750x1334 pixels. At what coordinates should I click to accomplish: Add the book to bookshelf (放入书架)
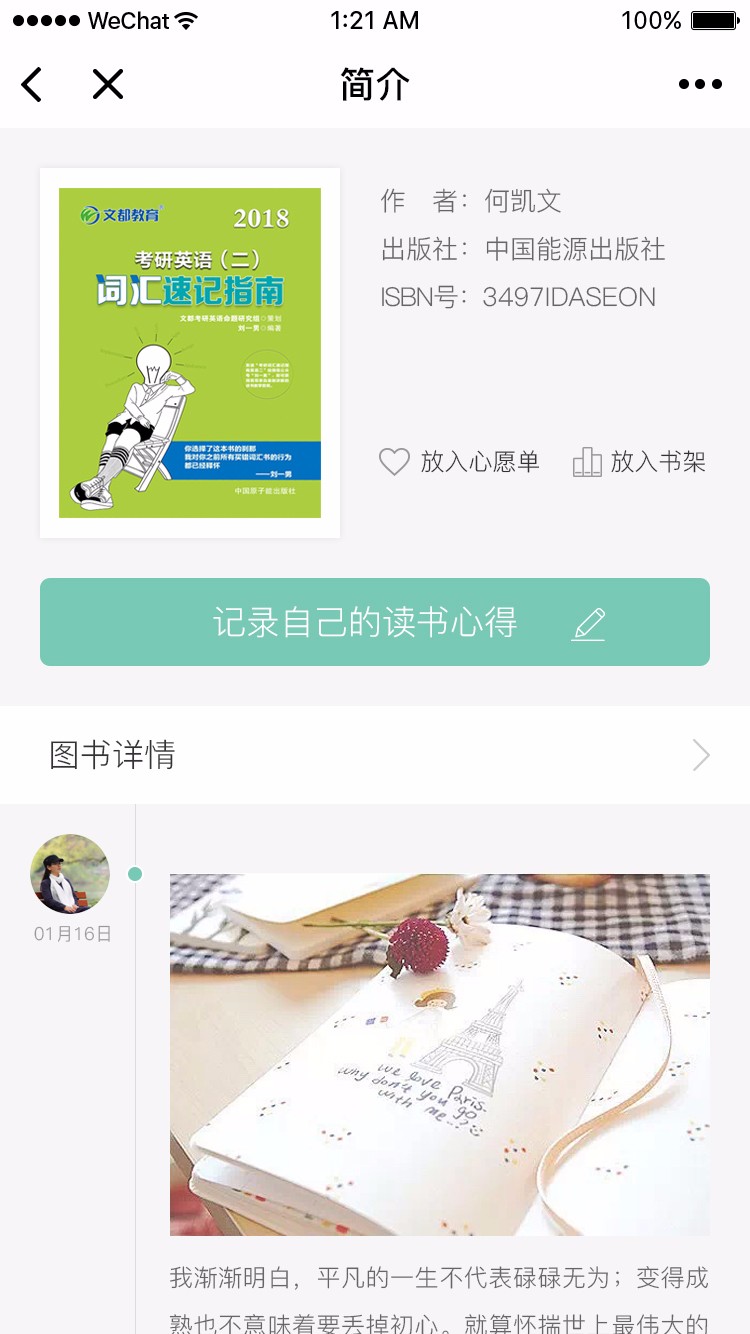pyautogui.click(x=640, y=462)
